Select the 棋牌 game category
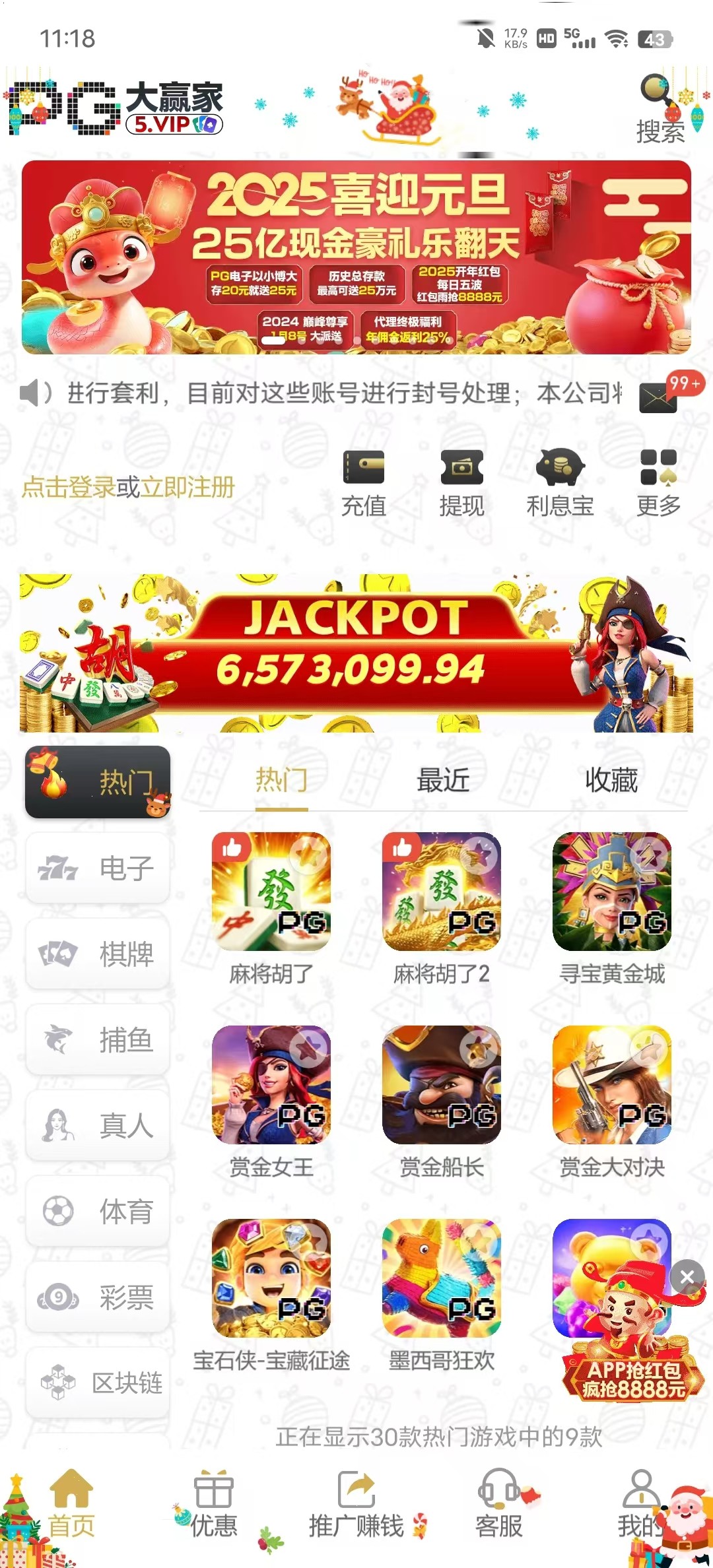The width and height of the screenshot is (713, 1568). click(x=98, y=954)
